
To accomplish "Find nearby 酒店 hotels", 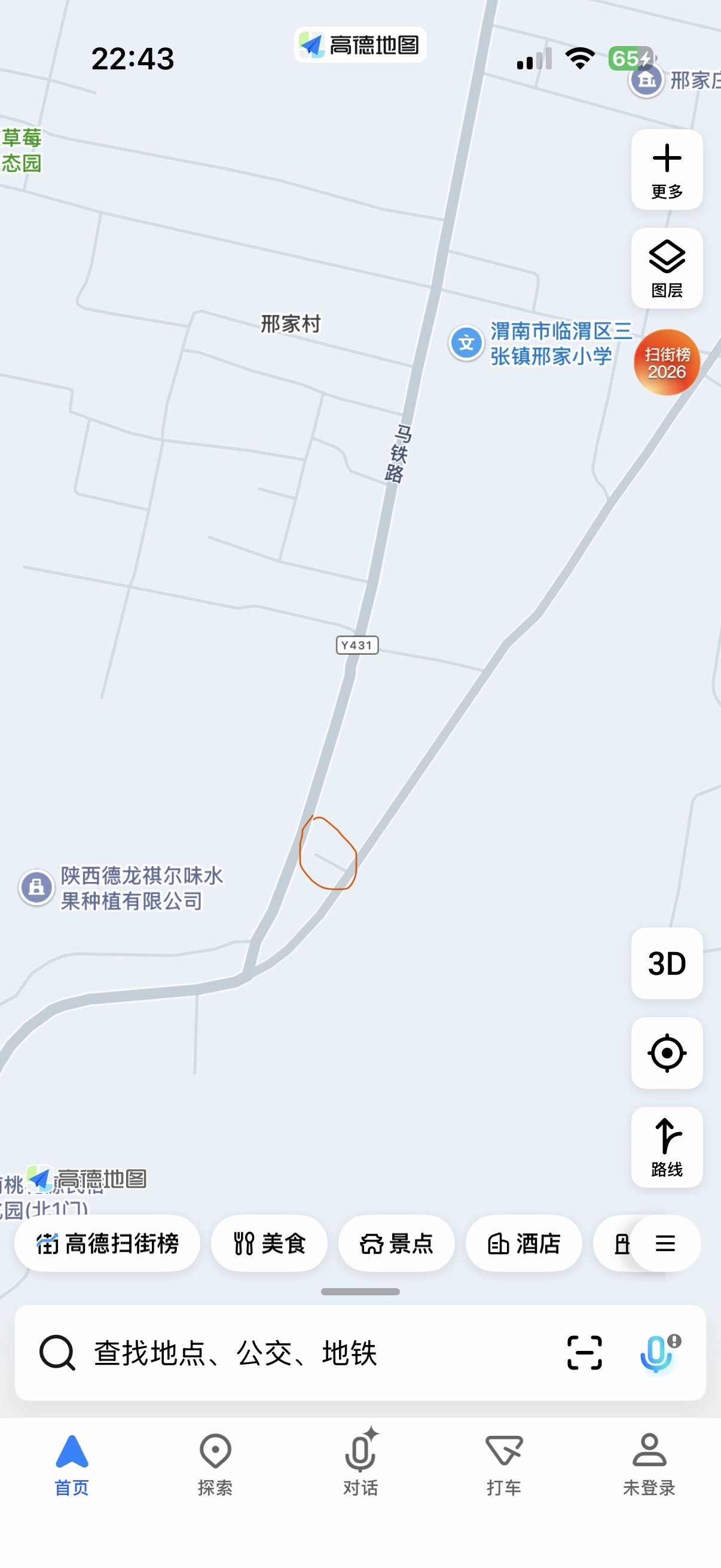I will pyautogui.click(x=523, y=1243).
